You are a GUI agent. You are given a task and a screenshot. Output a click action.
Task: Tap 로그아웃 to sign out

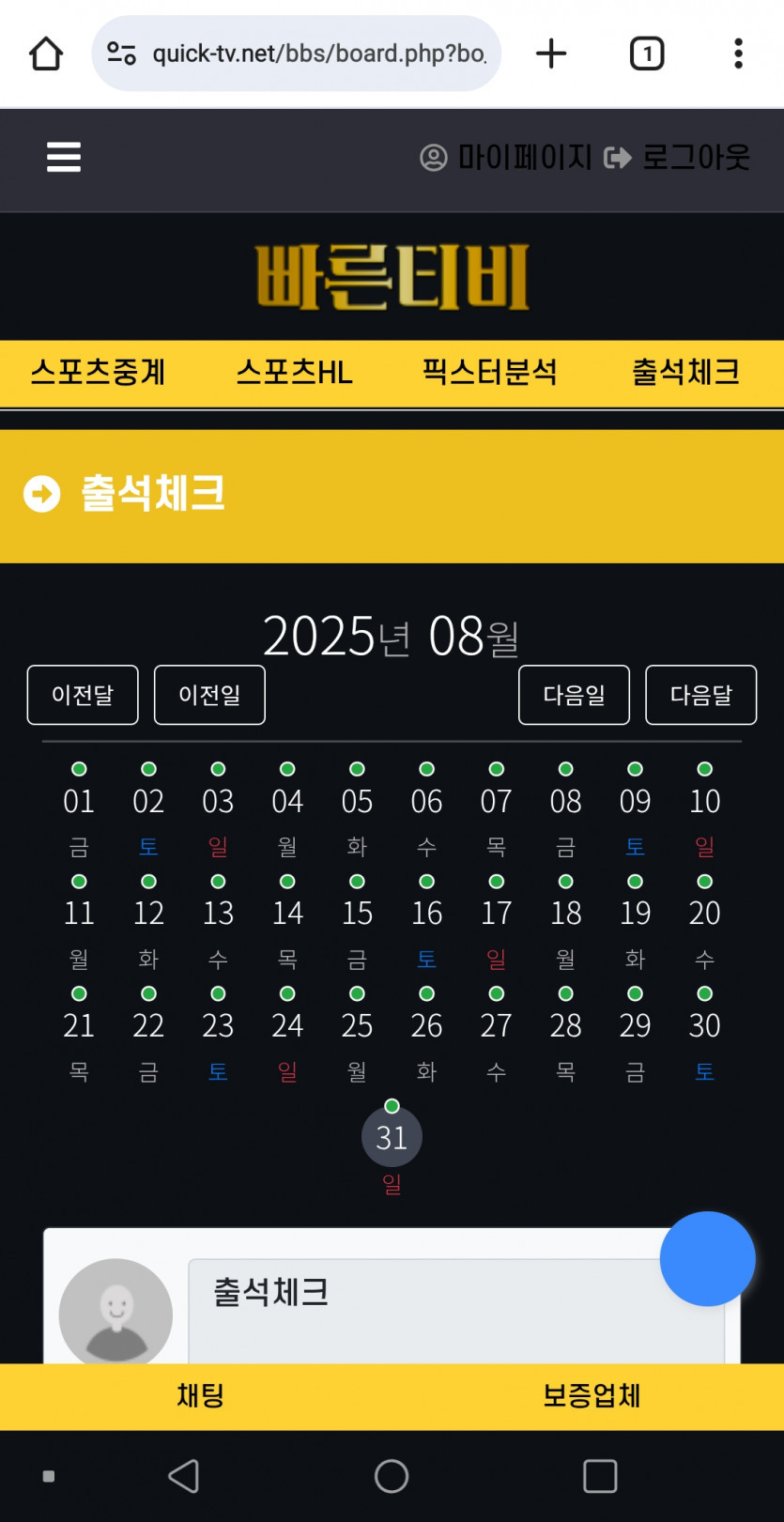(678, 157)
